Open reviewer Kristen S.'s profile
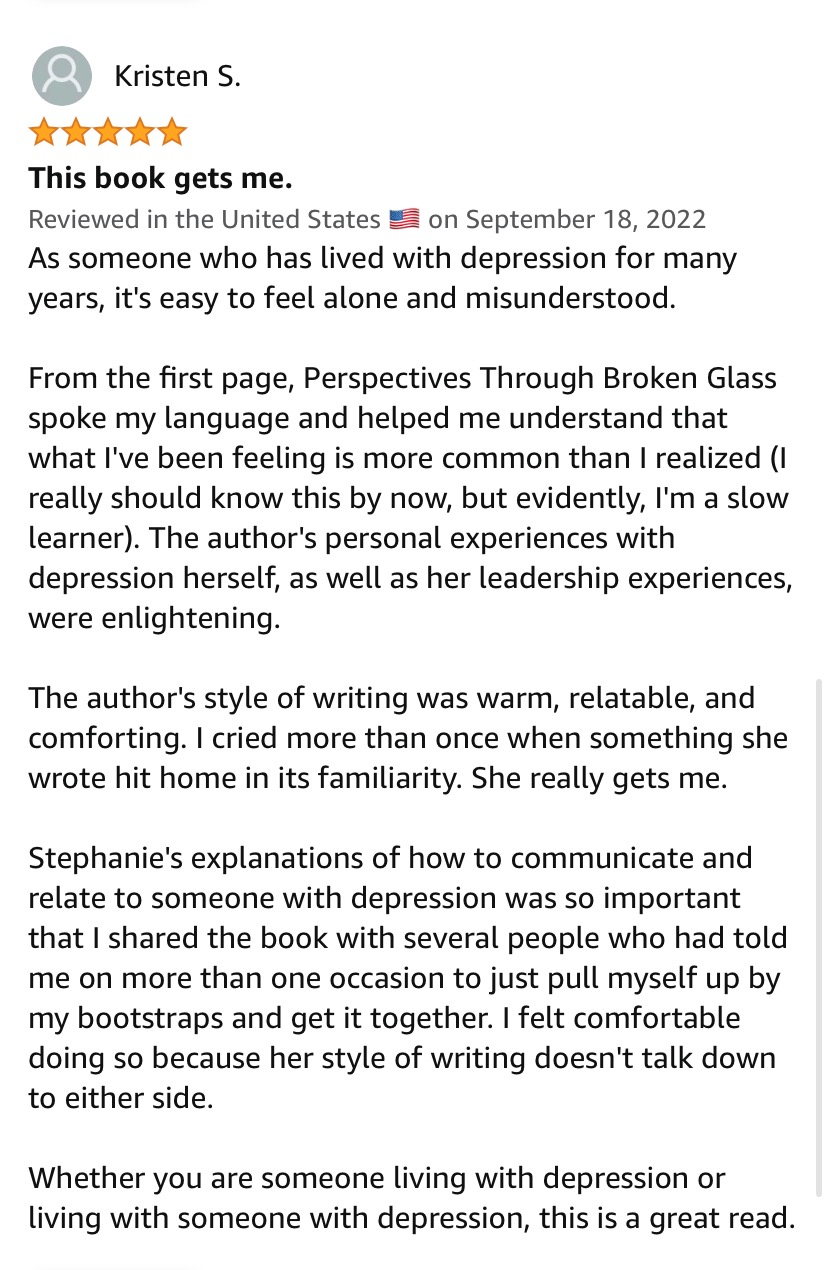 click(136, 76)
